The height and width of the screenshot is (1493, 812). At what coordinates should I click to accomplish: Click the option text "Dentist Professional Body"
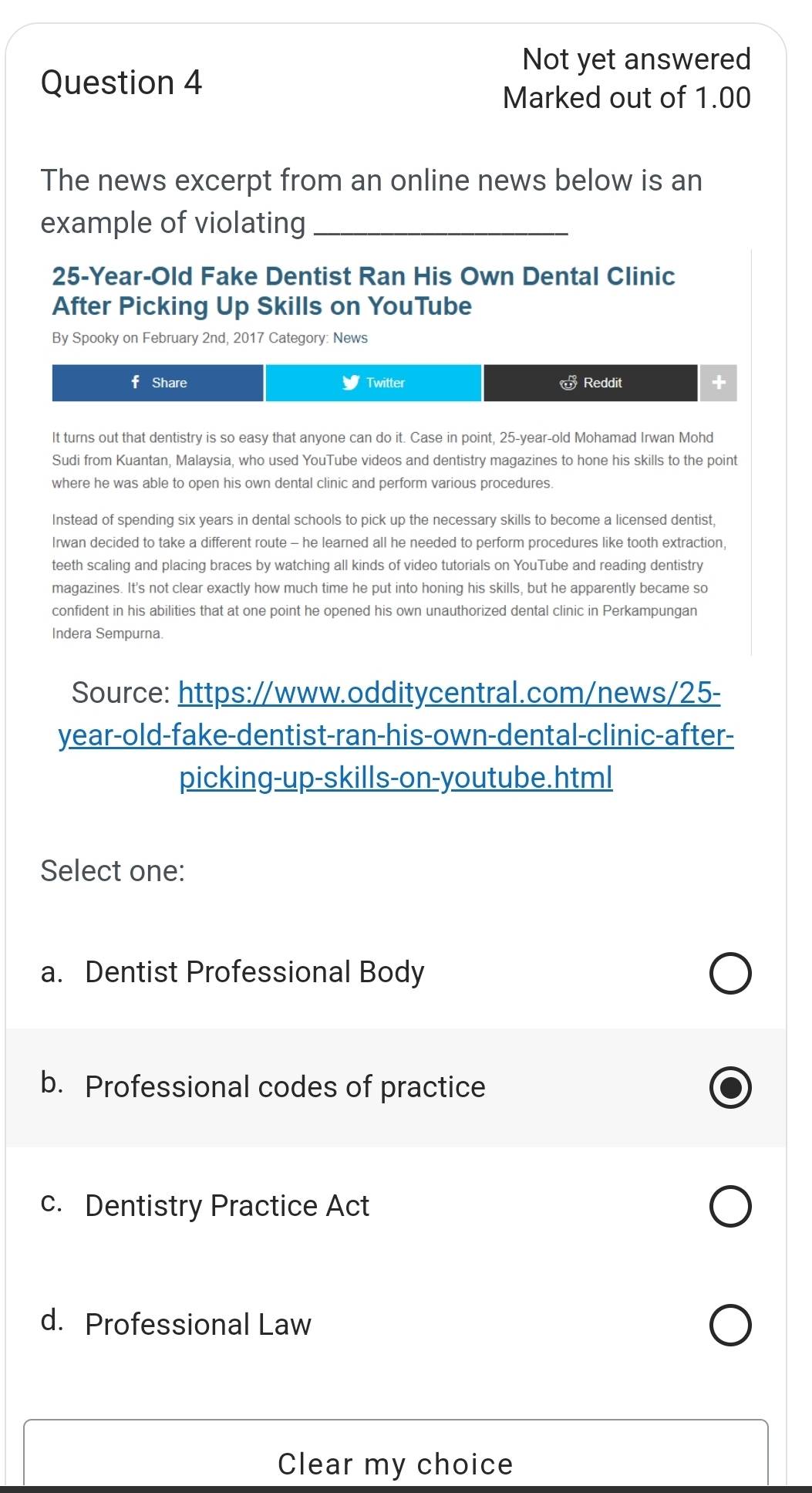click(253, 973)
